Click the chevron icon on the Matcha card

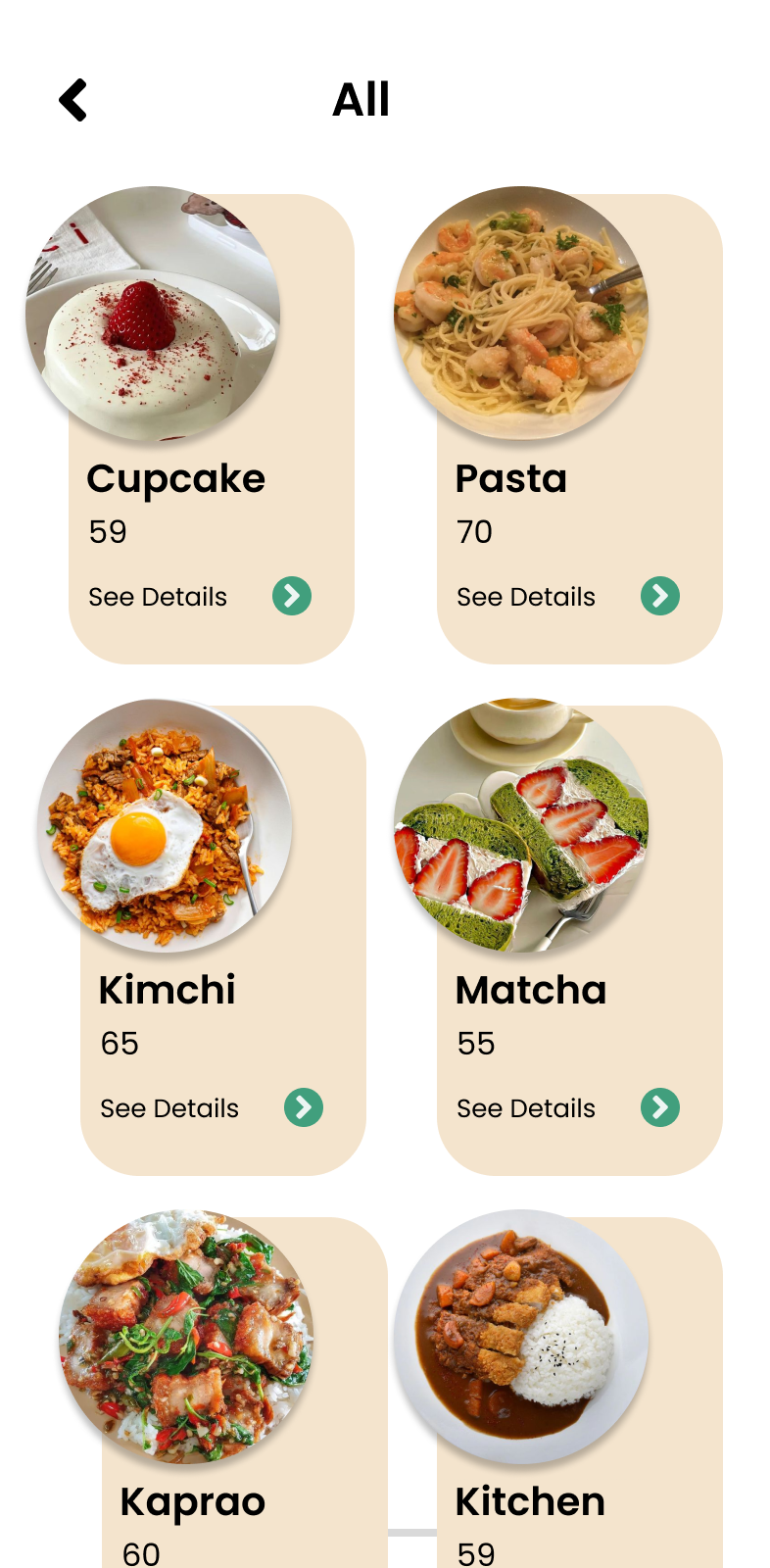(660, 1107)
